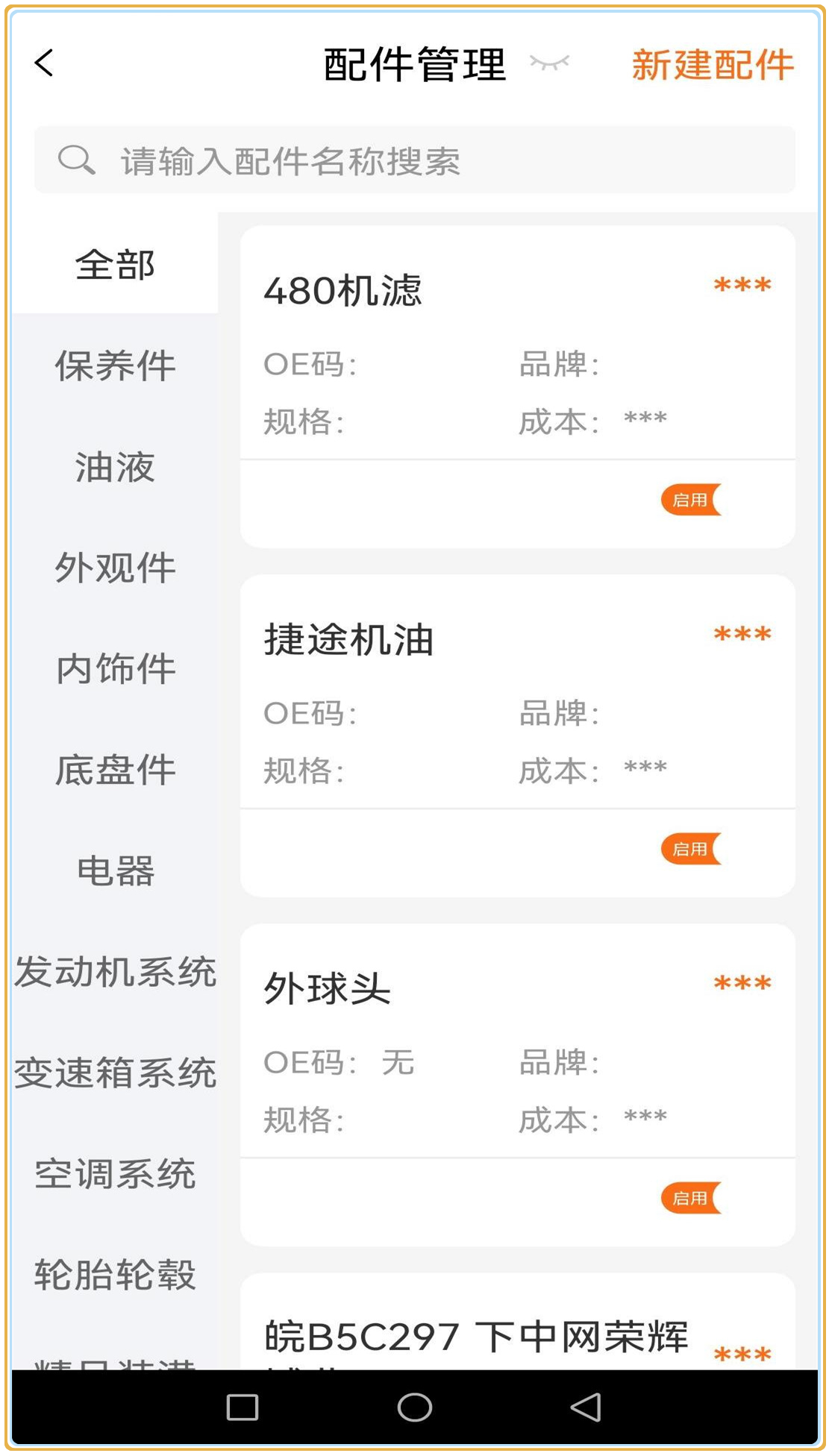Create a new part with 新建配件
This screenshot has width=832, height=1456.
pos(713,65)
